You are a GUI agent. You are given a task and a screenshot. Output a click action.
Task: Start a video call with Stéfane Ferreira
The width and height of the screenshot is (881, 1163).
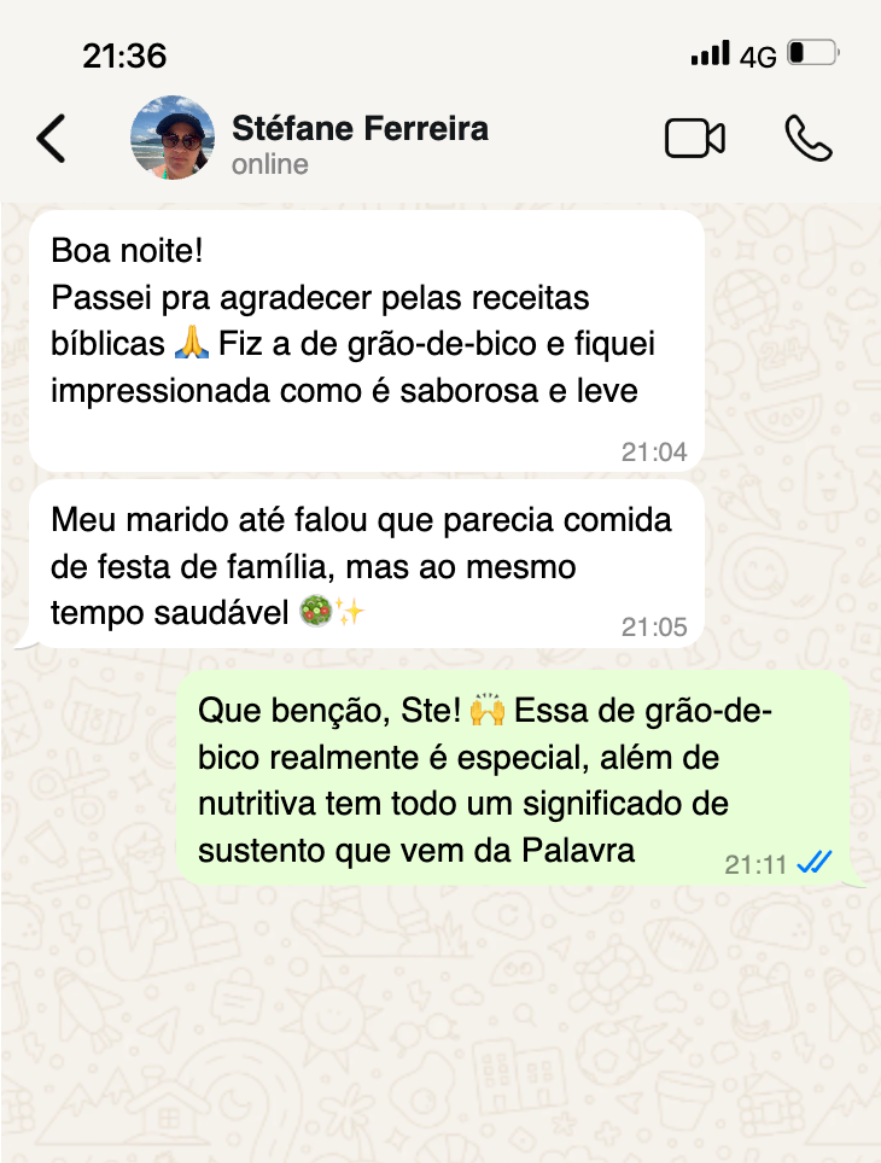(x=695, y=137)
